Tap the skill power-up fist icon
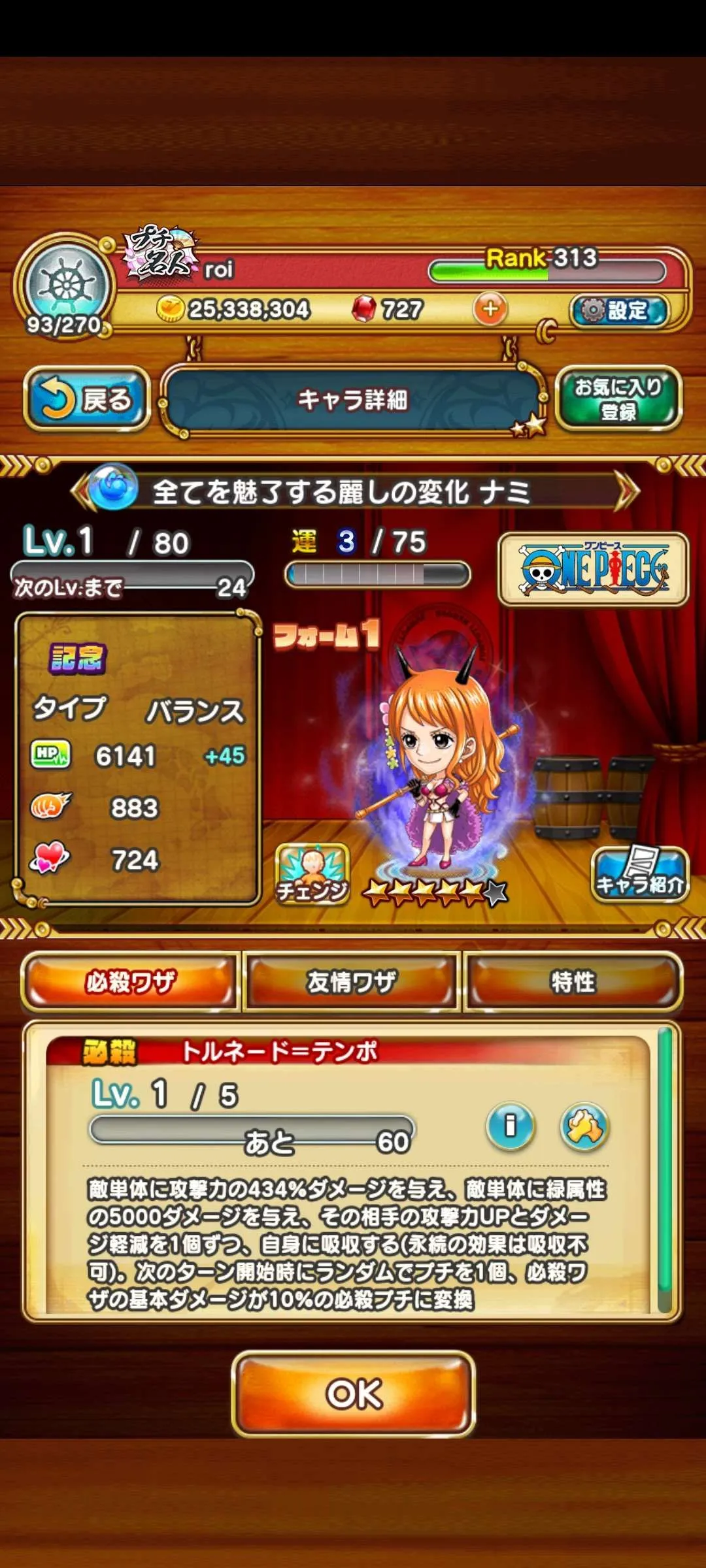706x1568 pixels. (x=584, y=1126)
